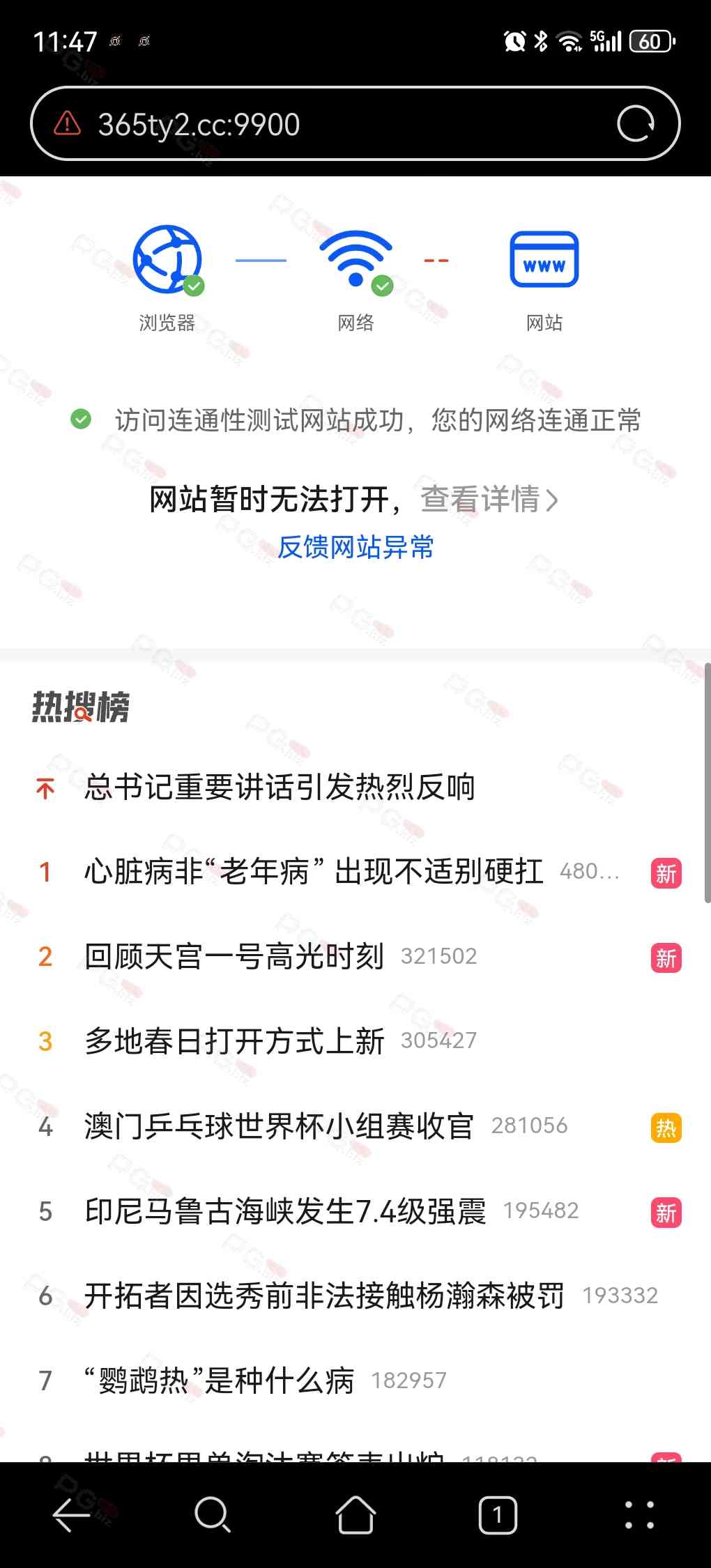Open hot search 回顾天宫一号高光时刻
Image resolution: width=711 pixels, height=1568 pixels.
234,956
